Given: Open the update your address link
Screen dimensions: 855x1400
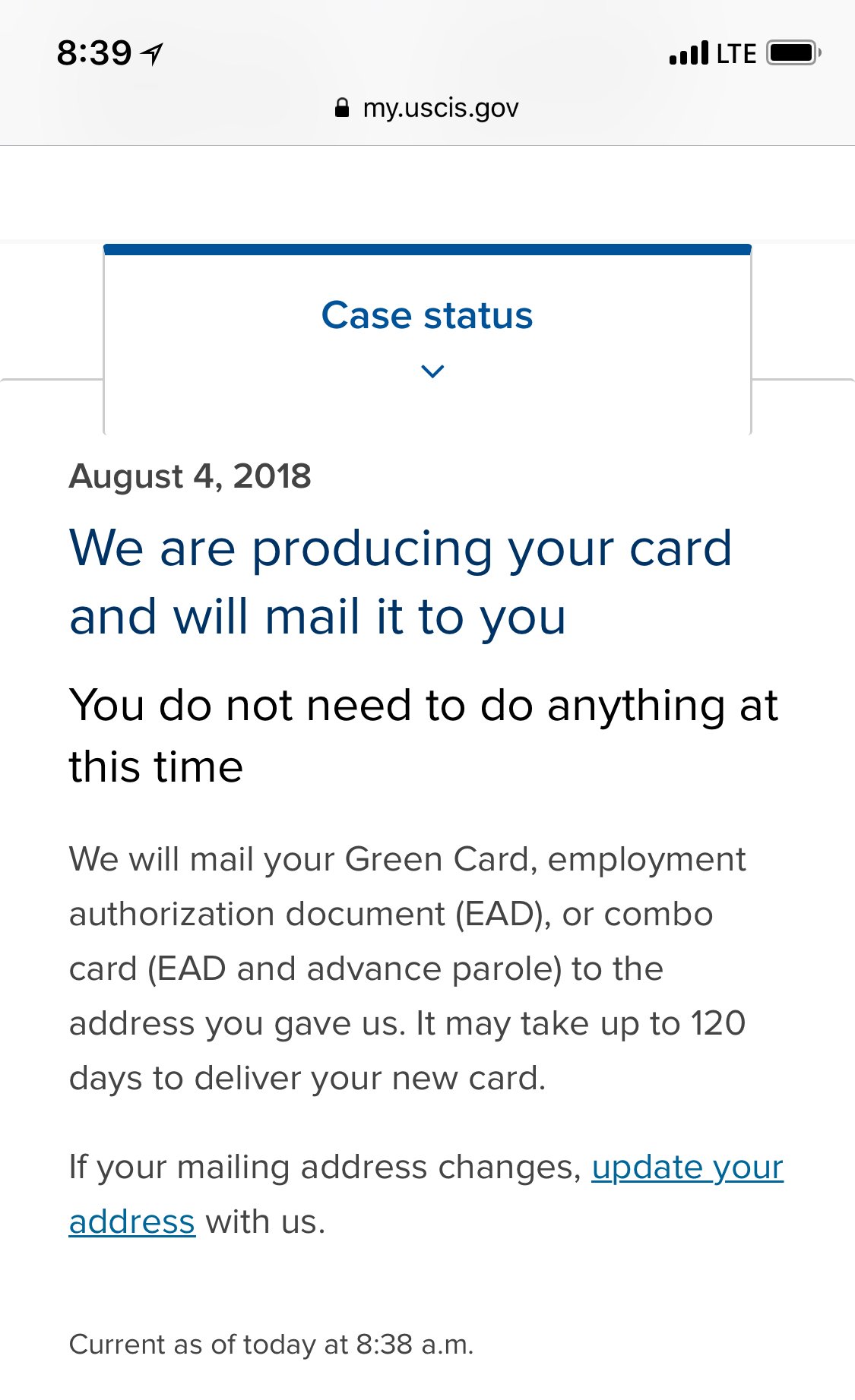Looking at the screenshot, I should pyautogui.click(x=686, y=1168).
